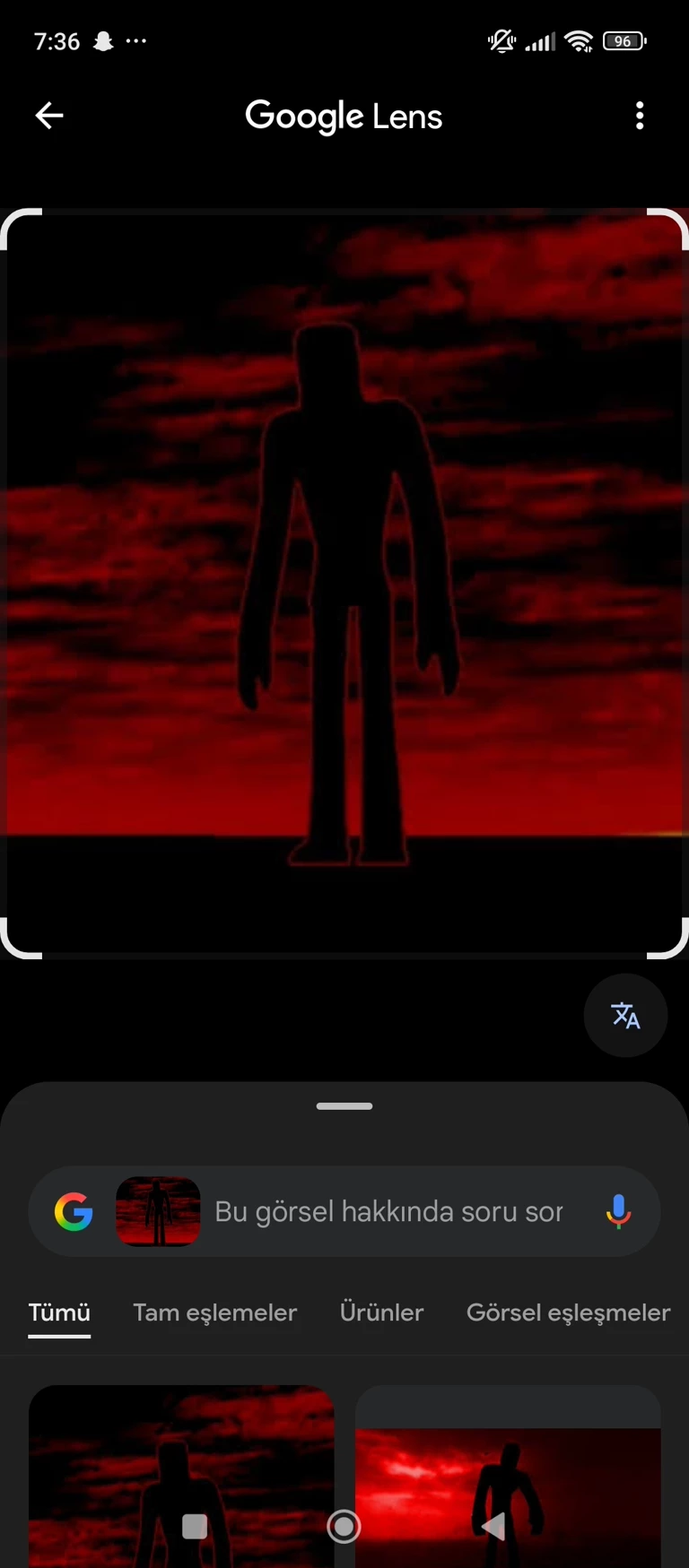The height and width of the screenshot is (1568, 689).
Task: Select the Ürünler tab
Action: pos(381,1312)
